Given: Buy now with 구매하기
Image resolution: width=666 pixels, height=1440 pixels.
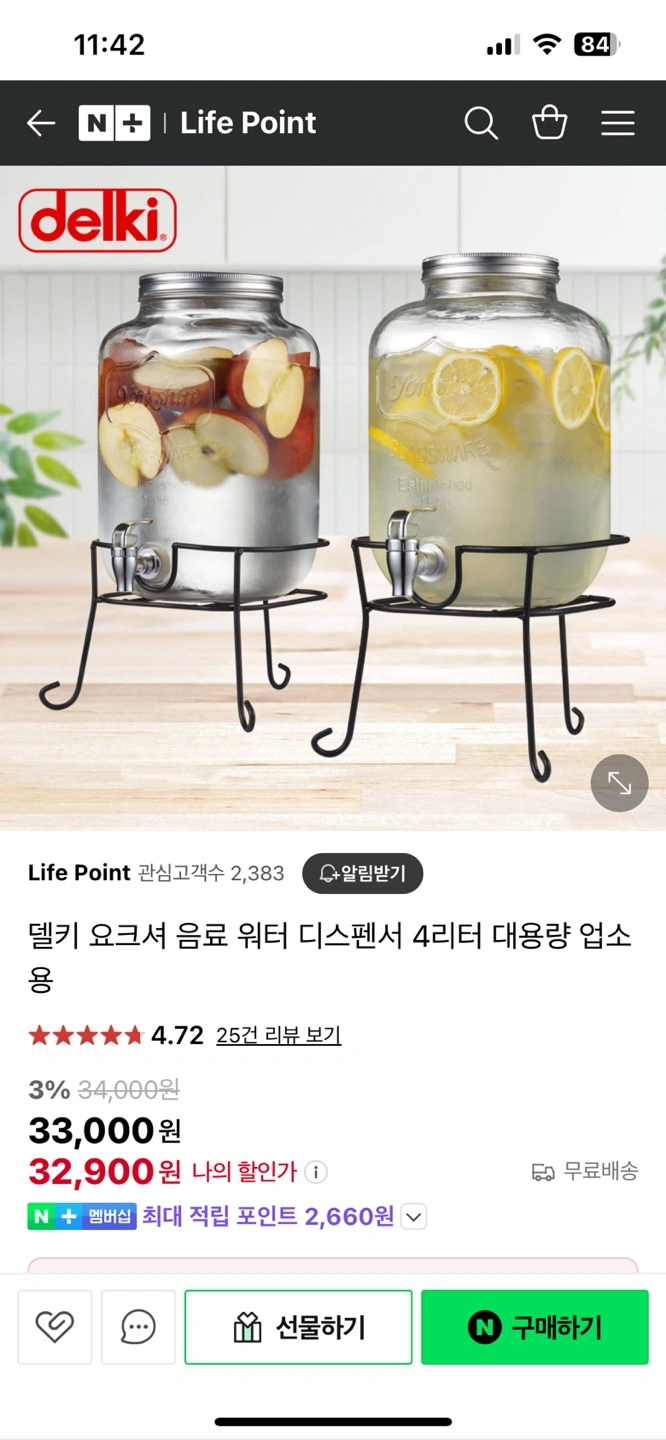Looking at the screenshot, I should (535, 1327).
